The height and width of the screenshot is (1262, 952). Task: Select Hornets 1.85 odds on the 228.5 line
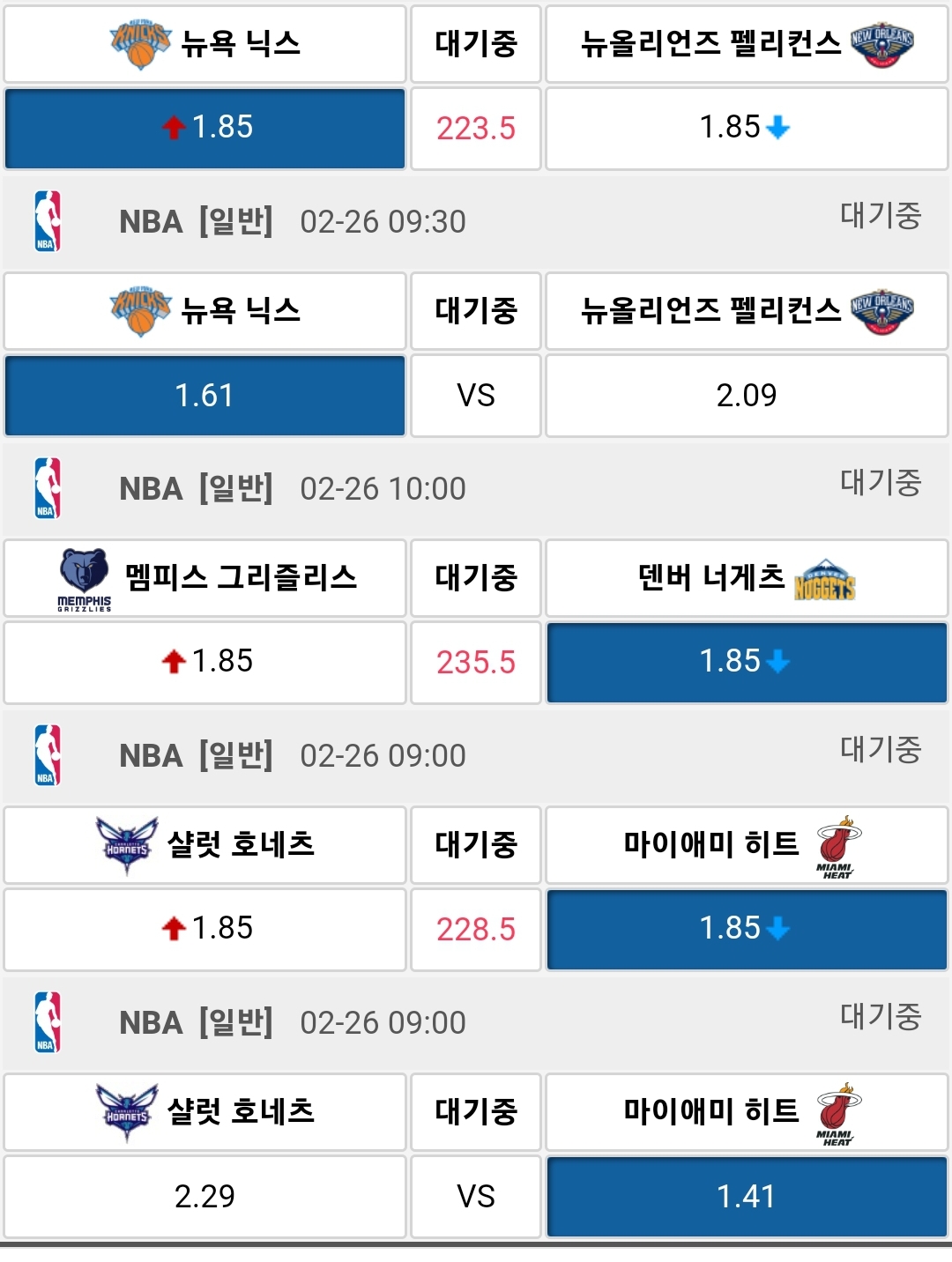click(x=205, y=929)
